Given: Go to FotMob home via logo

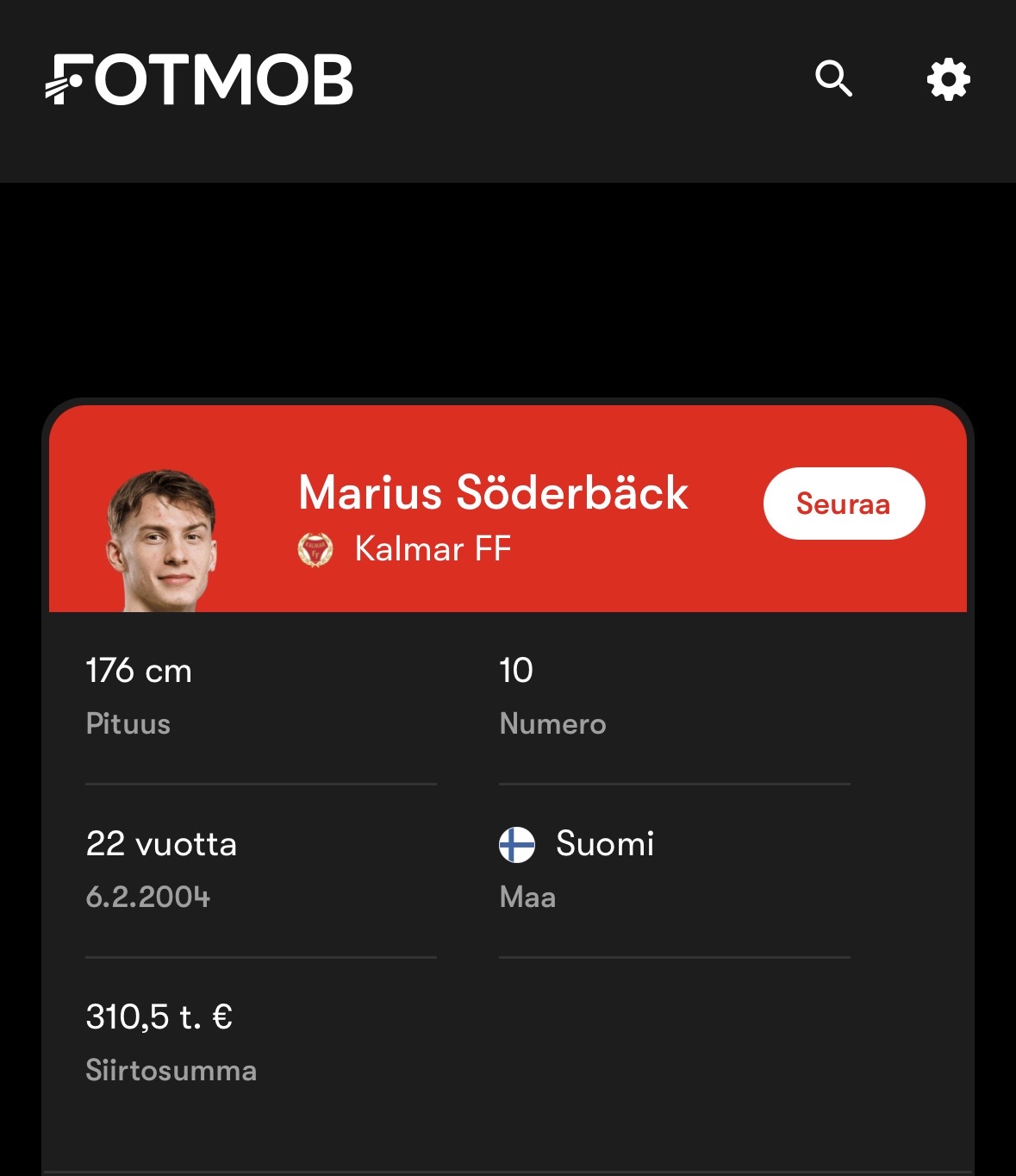Looking at the screenshot, I should coord(200,80).
